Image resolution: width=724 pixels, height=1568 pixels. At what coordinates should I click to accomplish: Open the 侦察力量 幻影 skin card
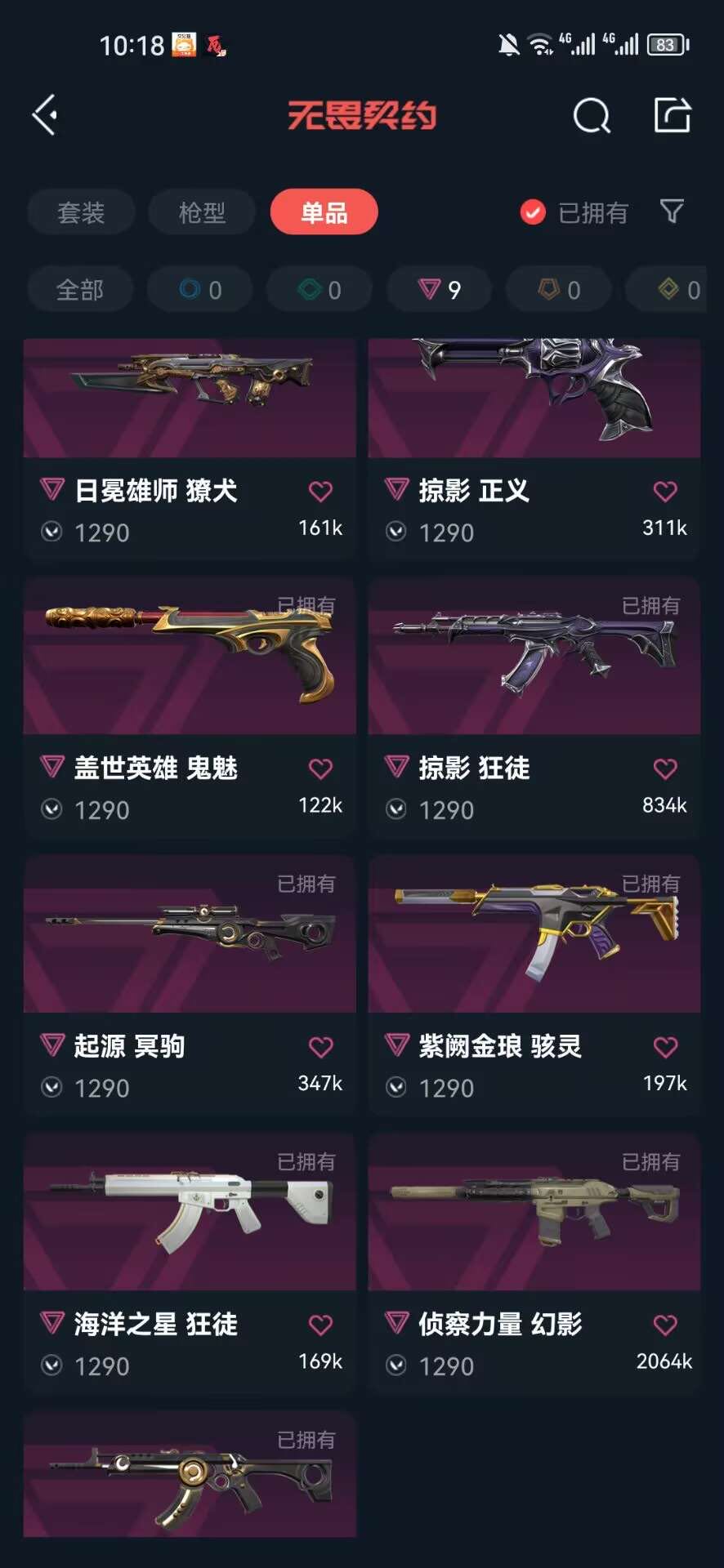coord(534,1263)
